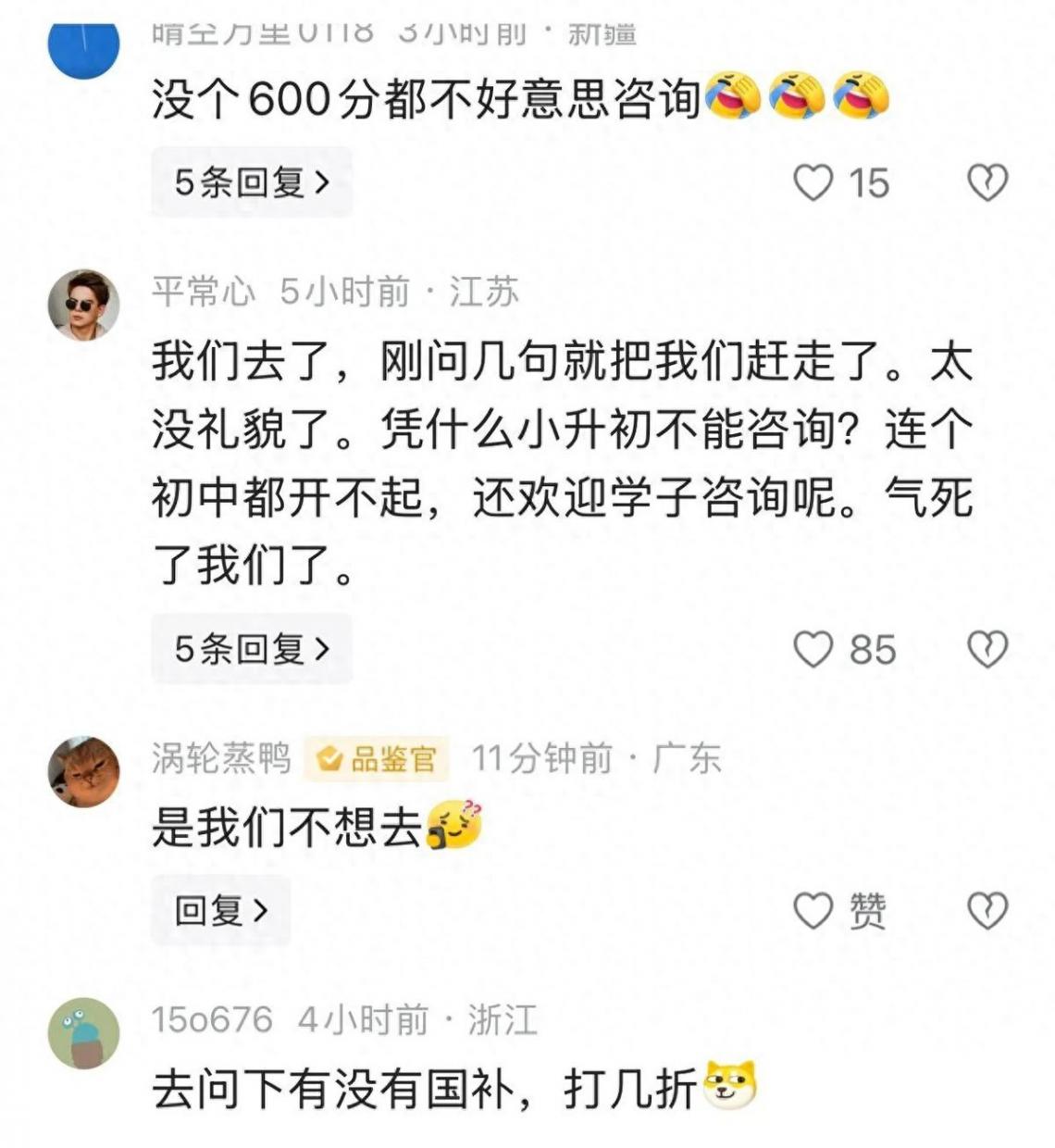This screenshot has height=1148, width=1055.
Task: Like 平常心's comment with 85 likes
Action: pyautogui.click(x=813, y=649)
